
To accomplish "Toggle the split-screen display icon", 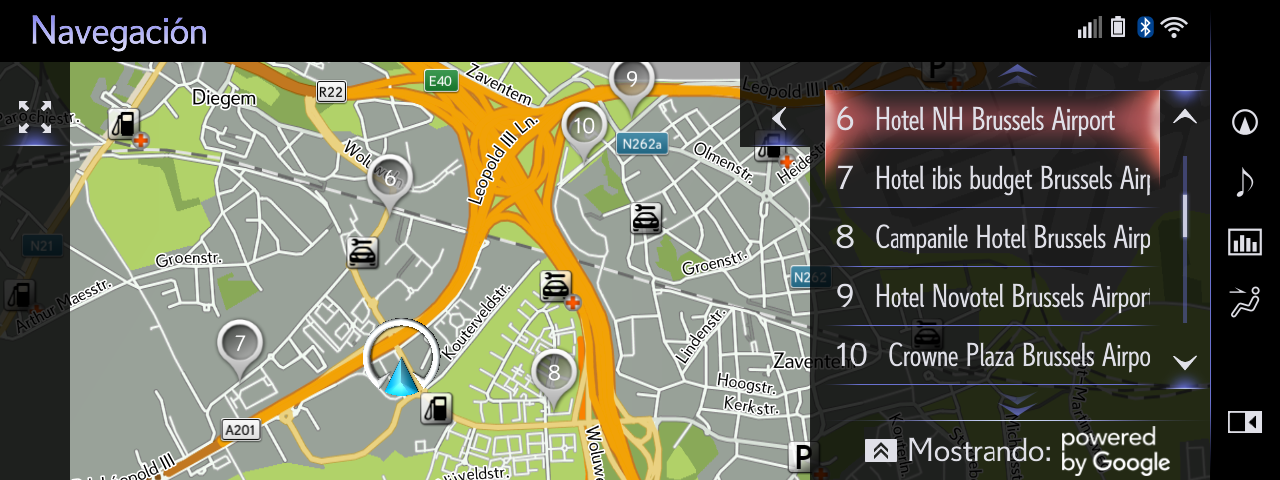I will [1245, 422].
